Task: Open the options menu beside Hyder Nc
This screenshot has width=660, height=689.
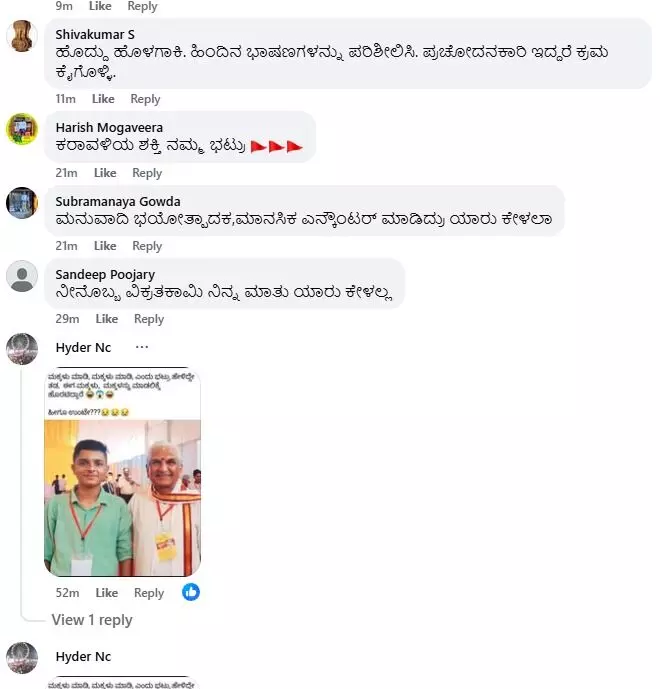Action: coord(142,347)
